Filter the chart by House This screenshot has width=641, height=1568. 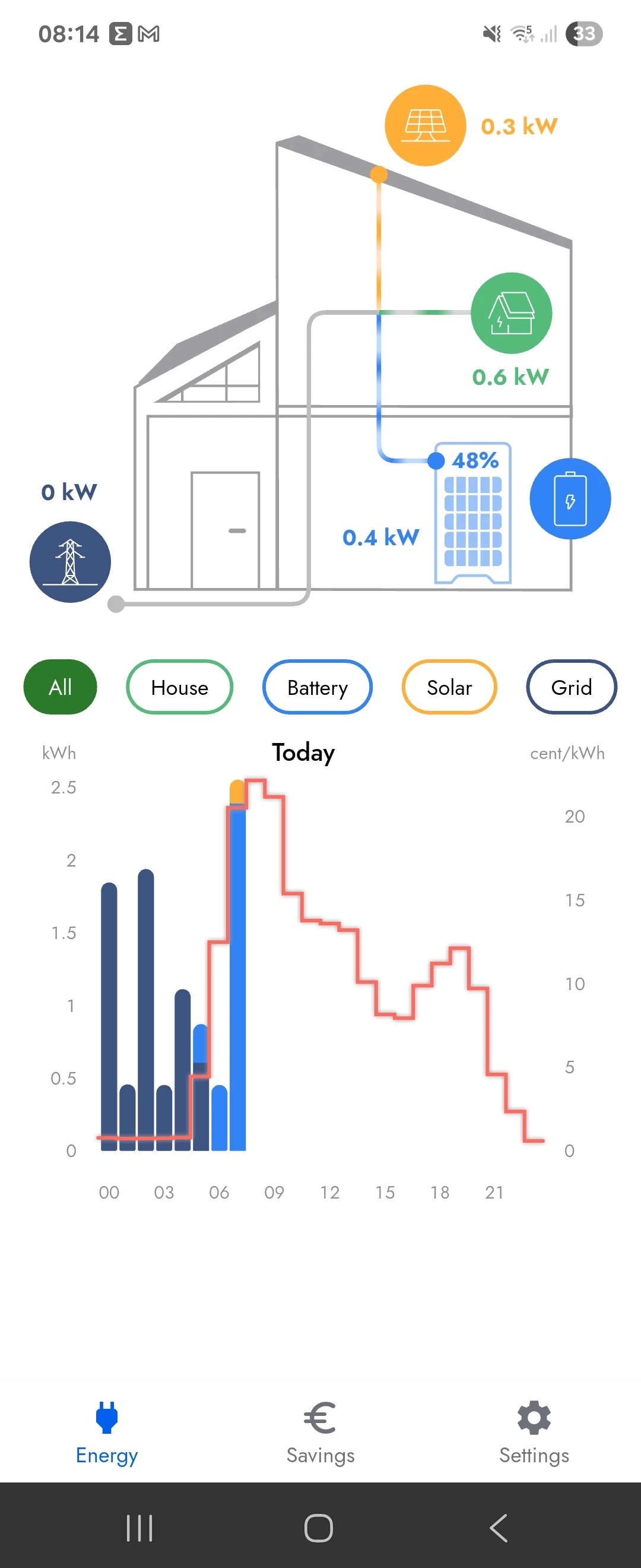[x=179, y=687]
